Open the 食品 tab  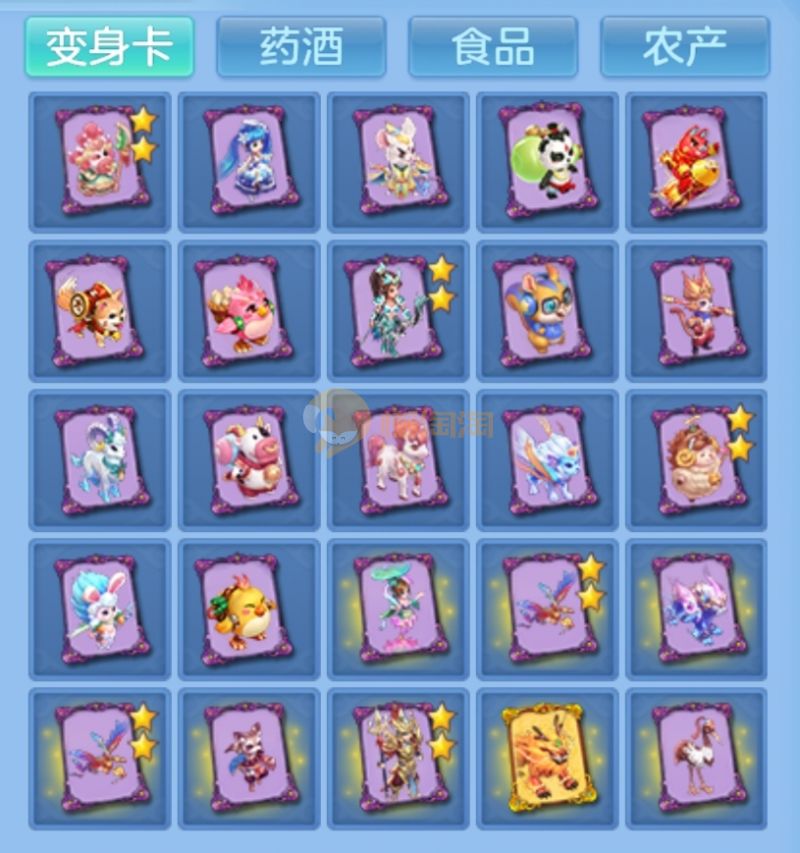tap(492, 46)
